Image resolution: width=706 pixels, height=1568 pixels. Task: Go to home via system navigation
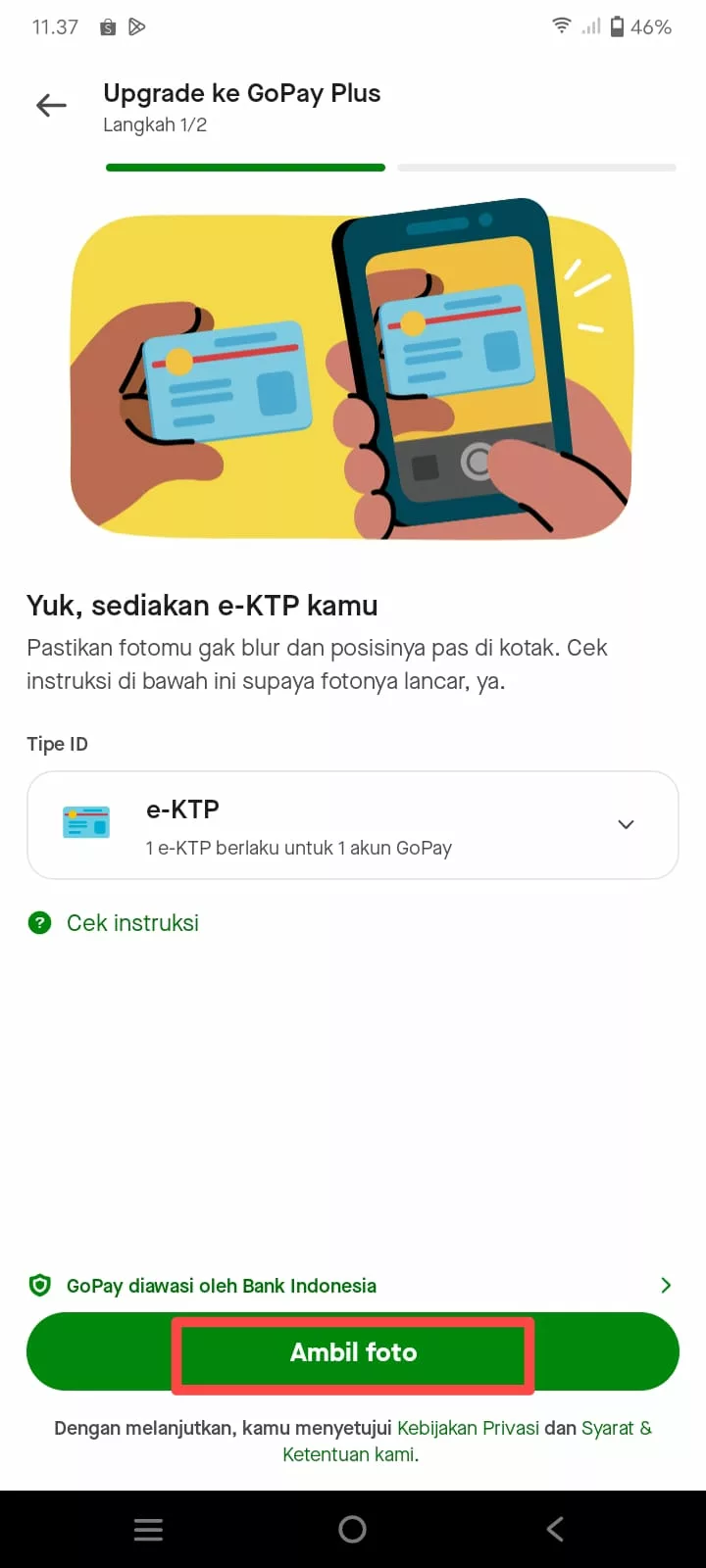pyautogui.click(x=352, y=1529)
